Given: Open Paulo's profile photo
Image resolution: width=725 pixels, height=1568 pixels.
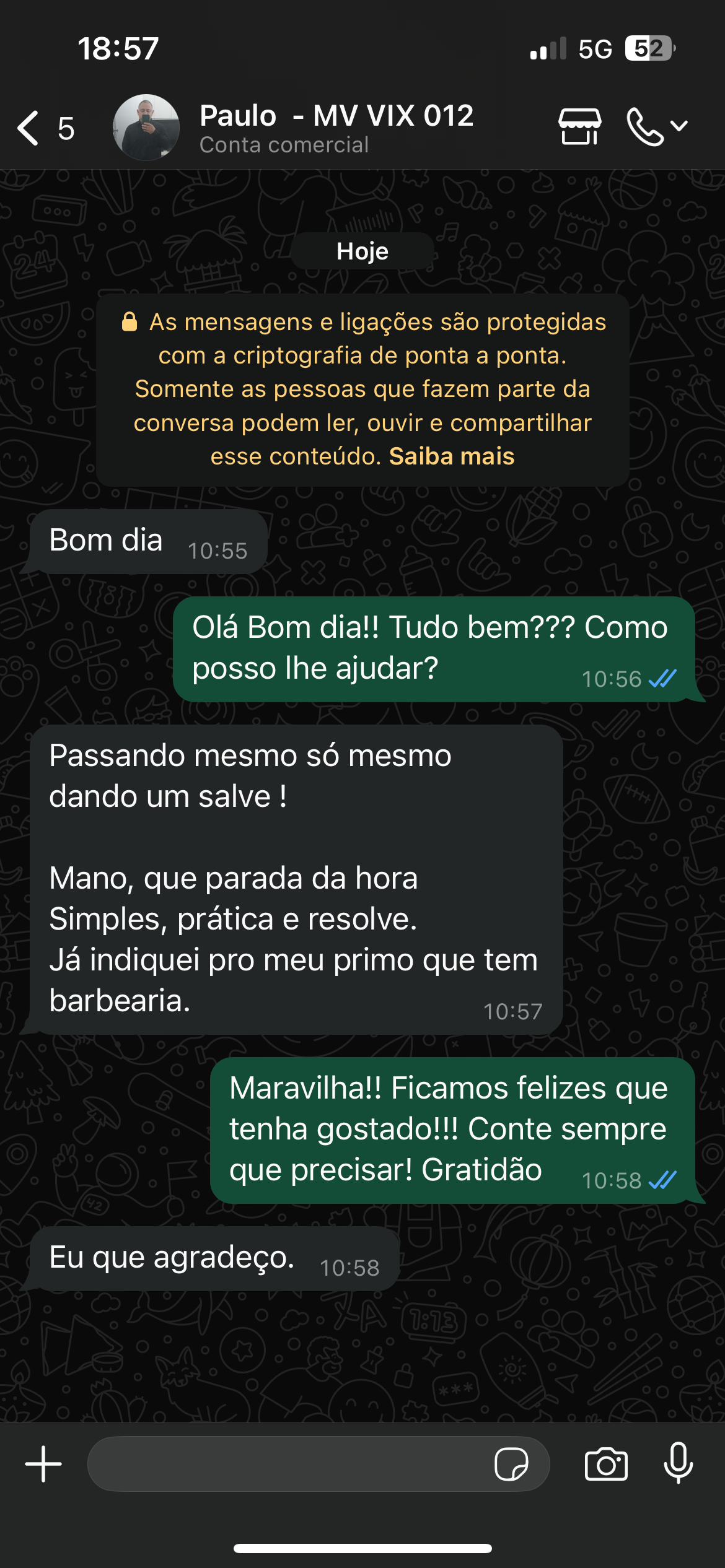Looking at the screenshot, I should [x=146, y=128].
